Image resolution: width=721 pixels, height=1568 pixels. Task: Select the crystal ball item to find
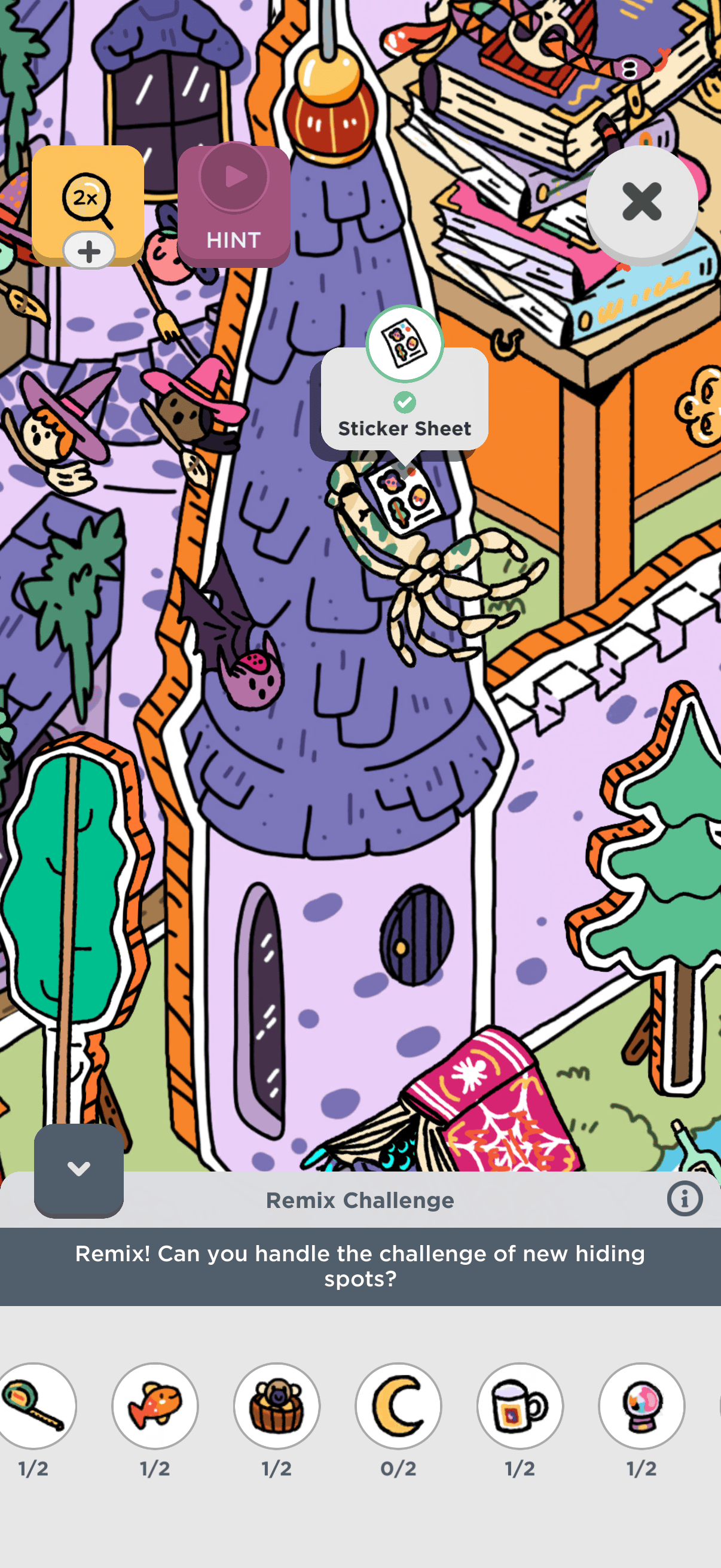(x=641, y=1405)
